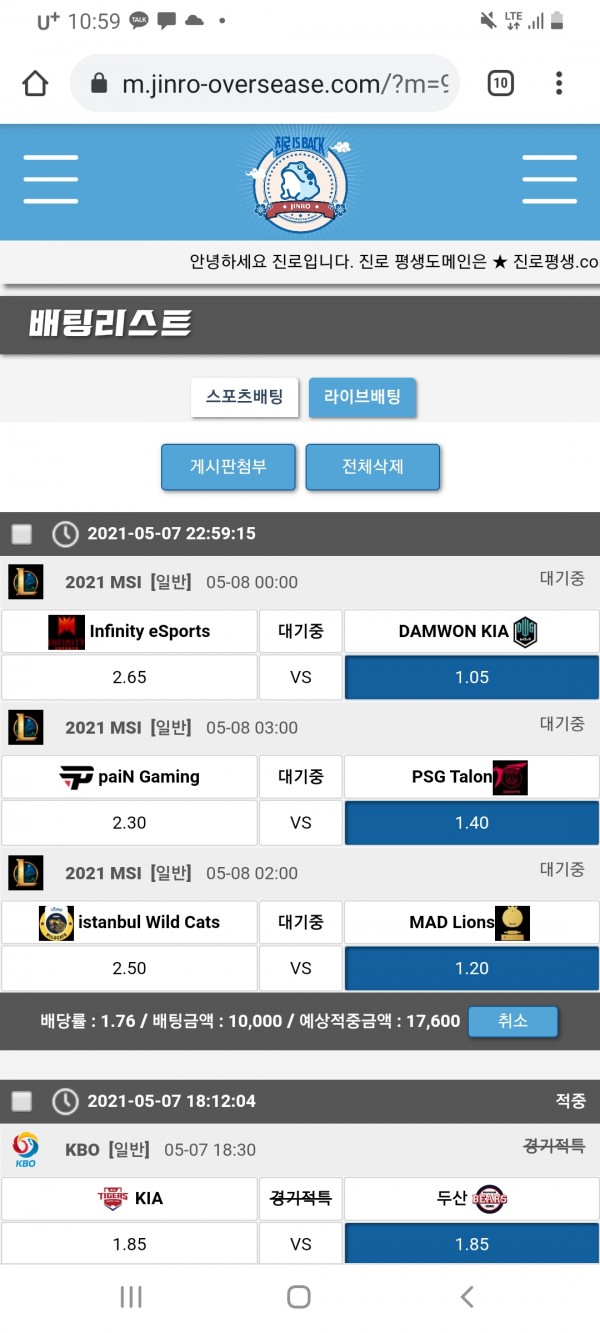Open the left hamburger menu
The image size is (600, 1333).
click(51, 180)
